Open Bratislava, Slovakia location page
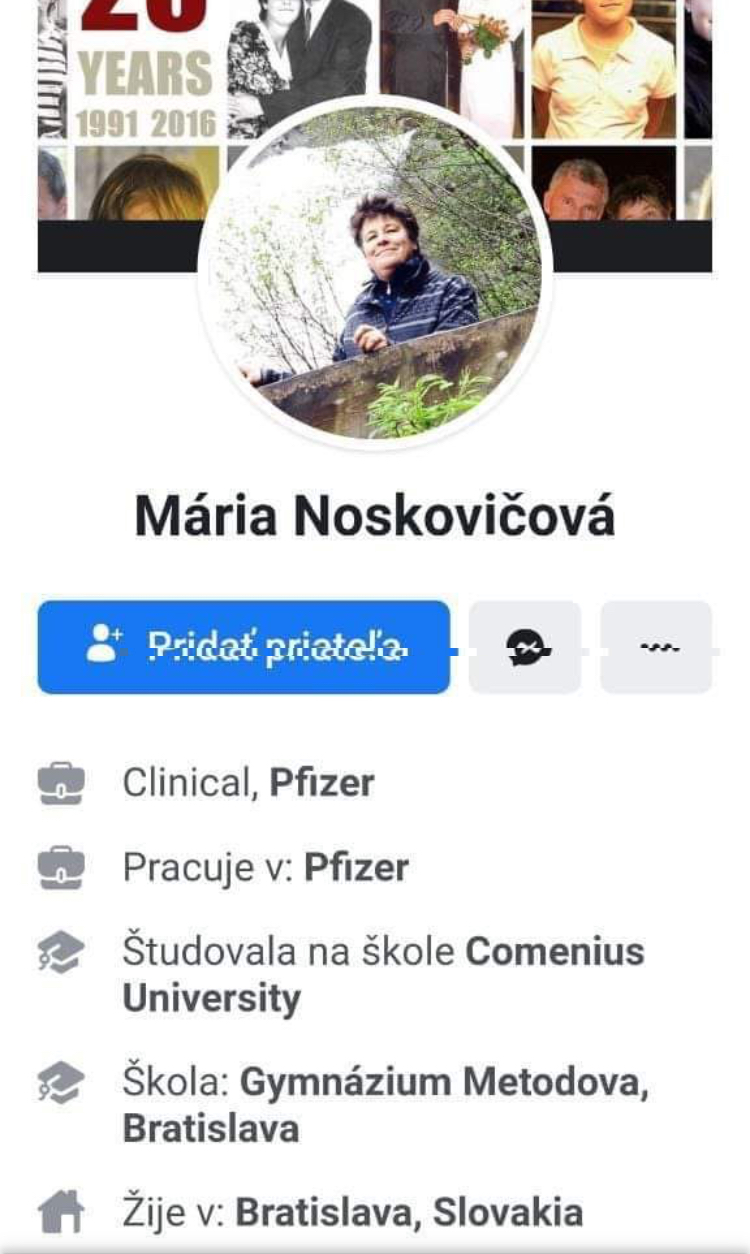Image resolution: width=750 pixels, height=1254 pixels. pos(408,1212)
